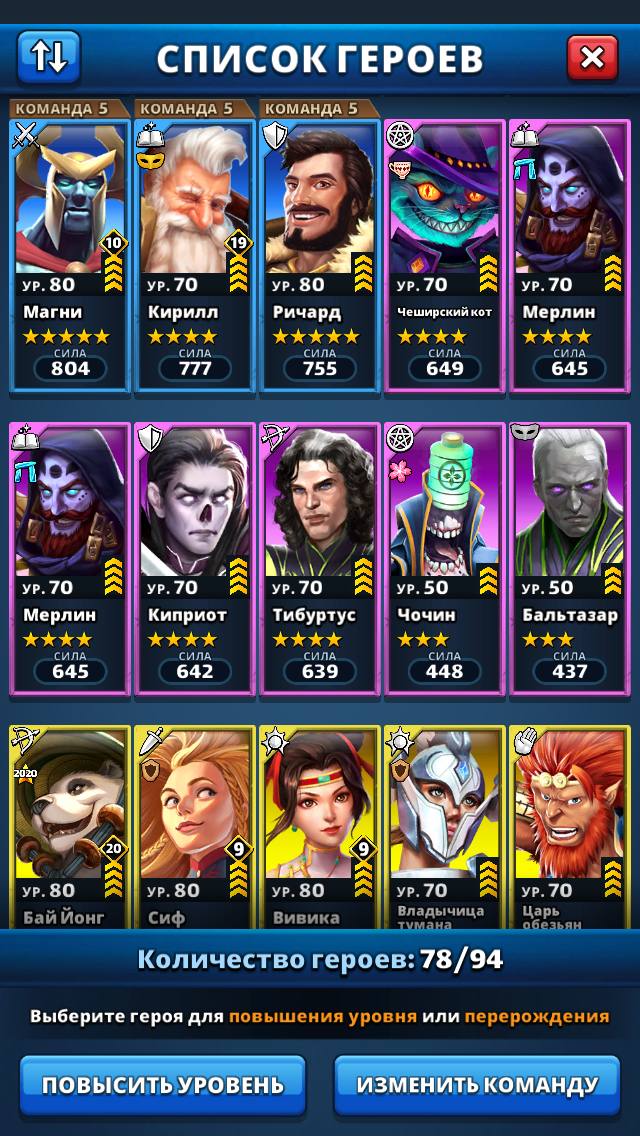The image size is (640, 1136).
Task: Close the hero list
Action: (x=592, y=58)
